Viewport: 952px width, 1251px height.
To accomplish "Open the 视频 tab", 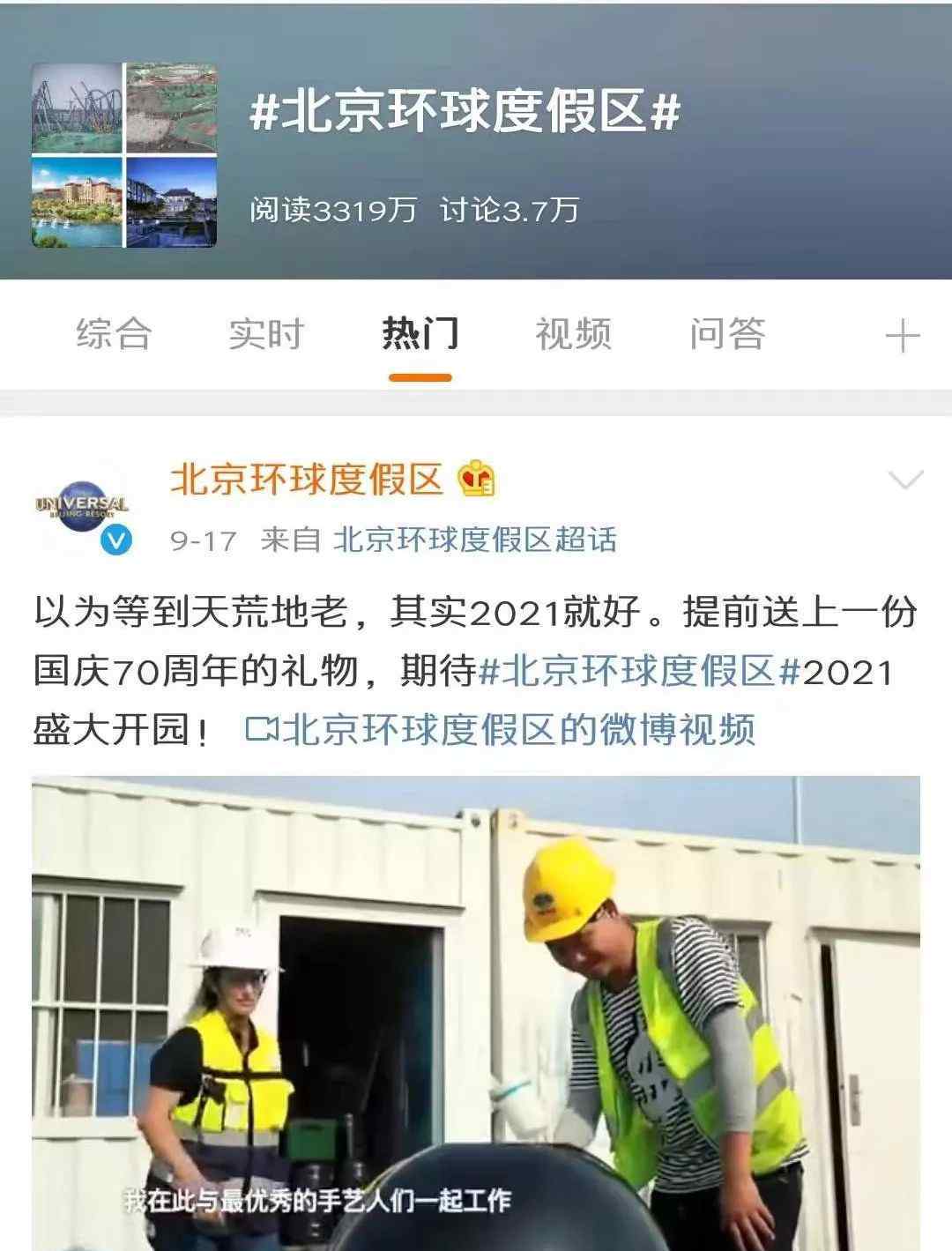I will 573,334.
